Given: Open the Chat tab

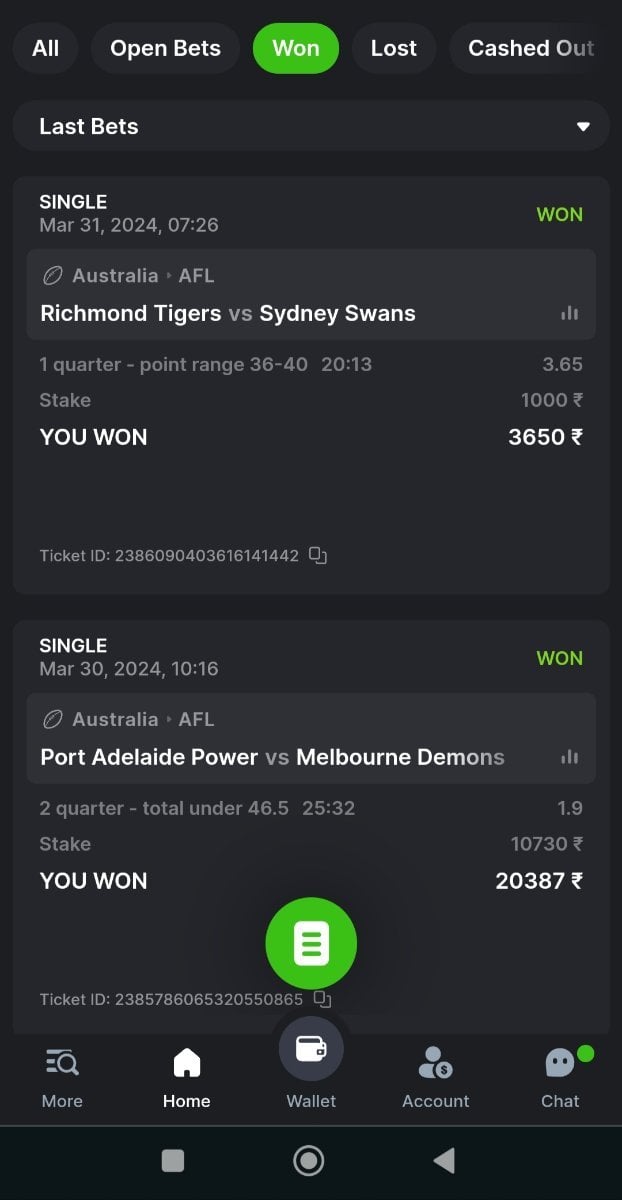Looking at the screenshot, I should 560,1076.
